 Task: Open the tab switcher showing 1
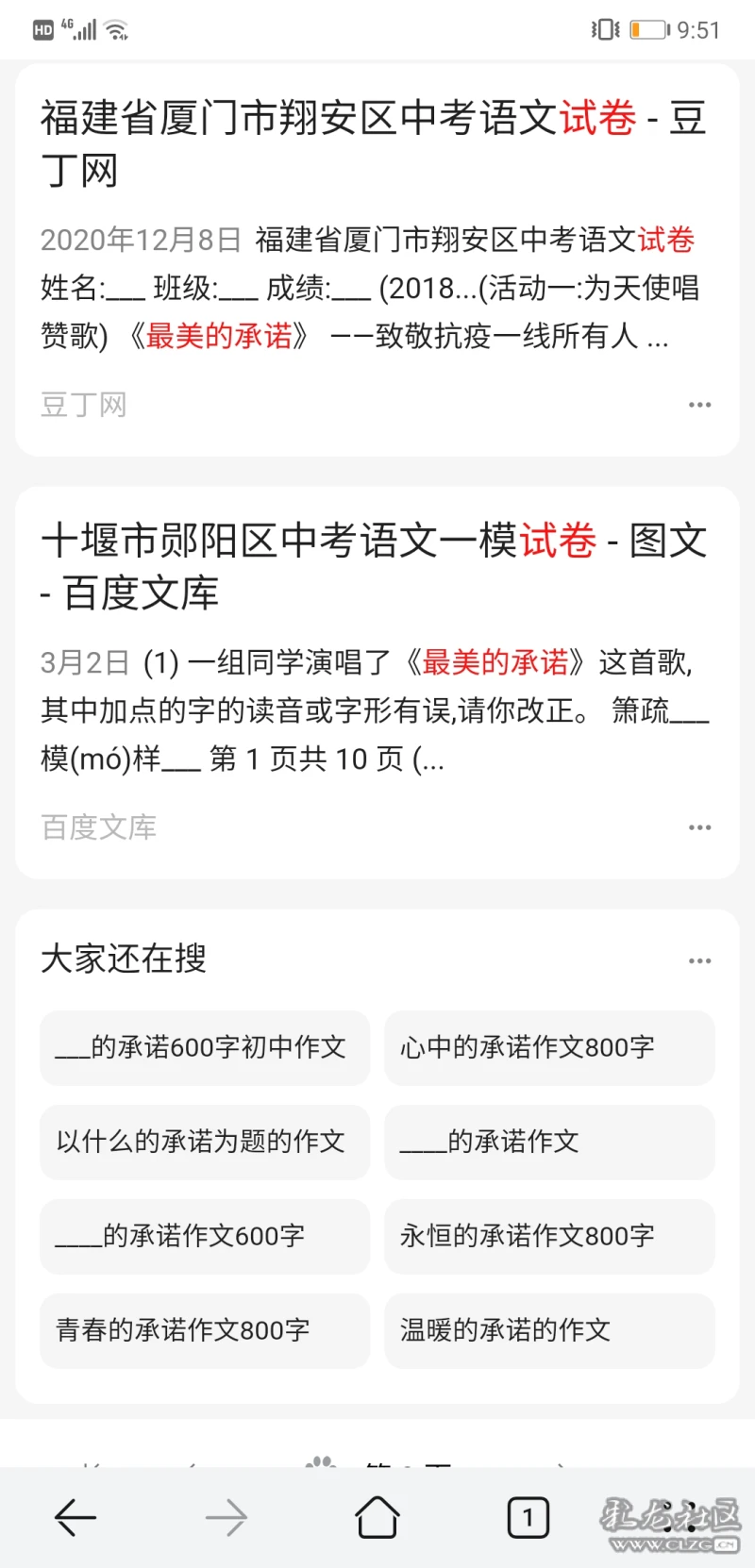[x=528, y=1518]
